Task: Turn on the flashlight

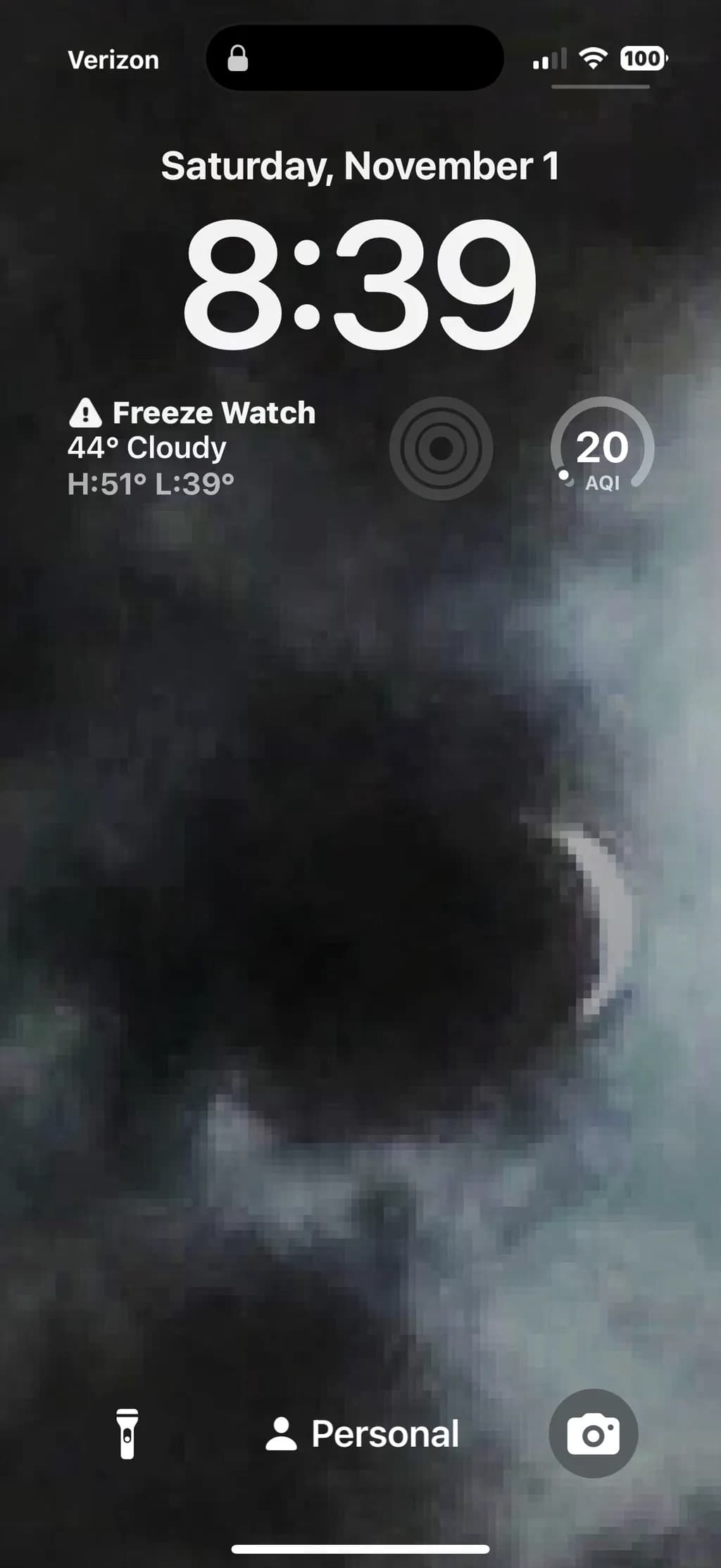Action: [x=127, y=1434]
